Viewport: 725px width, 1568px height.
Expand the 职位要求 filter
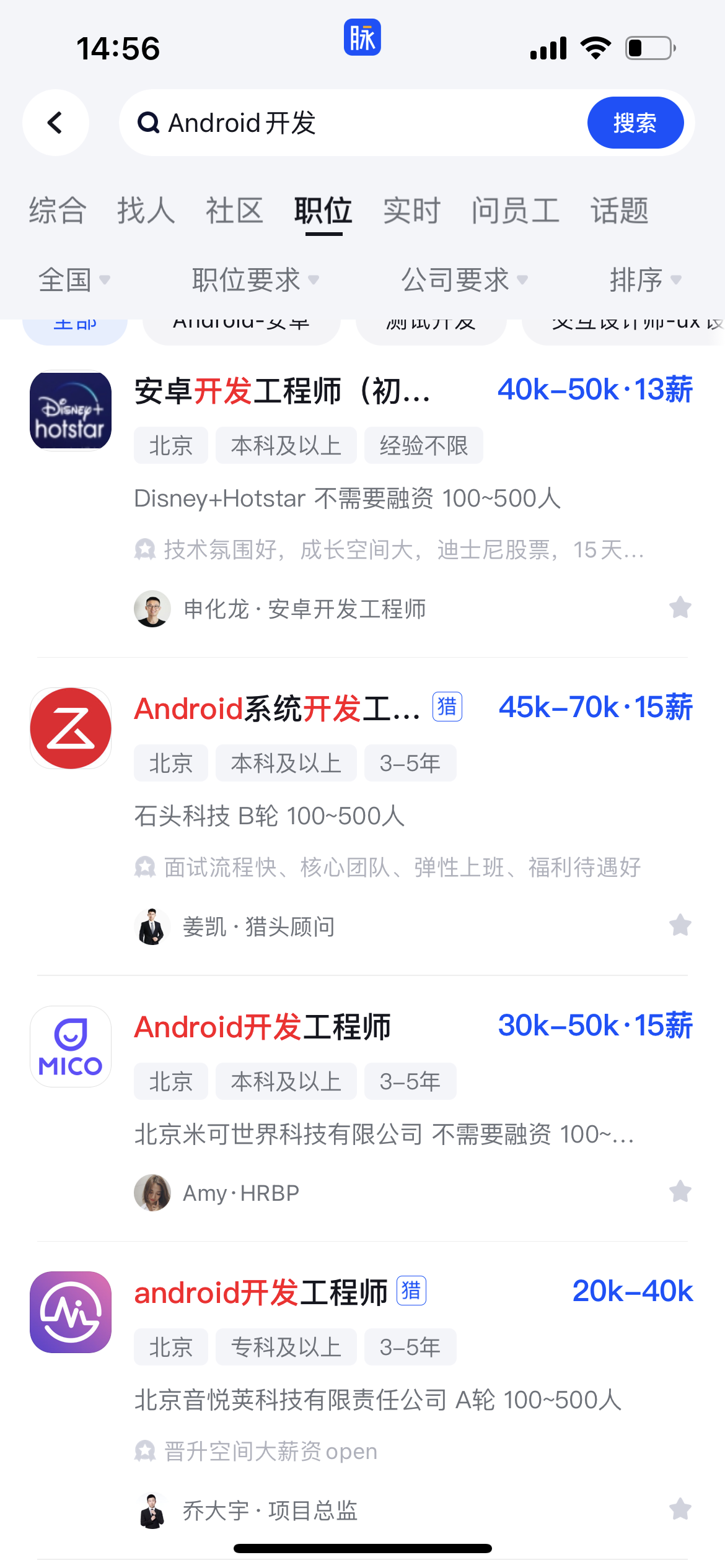(255, 280)
